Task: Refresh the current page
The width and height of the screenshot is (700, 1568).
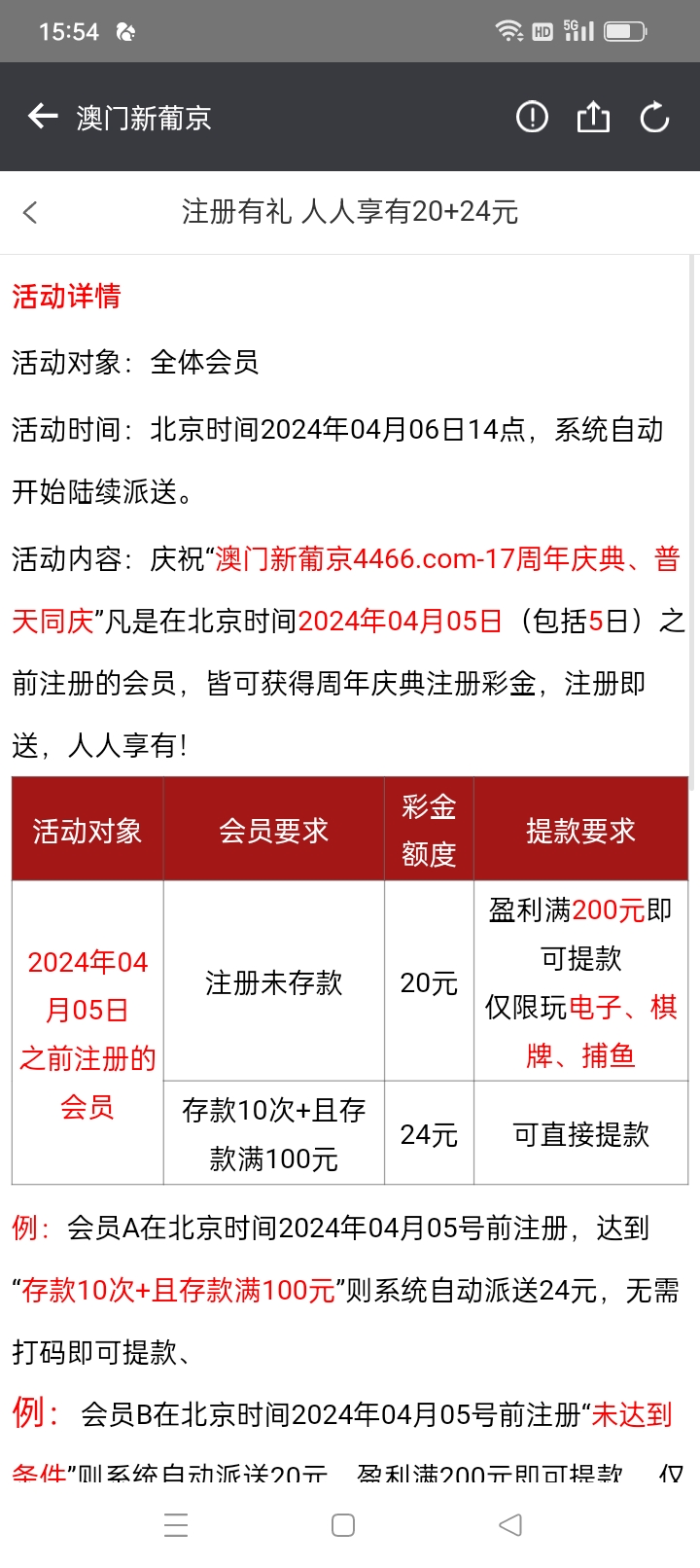Action: pyautogui.click(x=654, y=118)
